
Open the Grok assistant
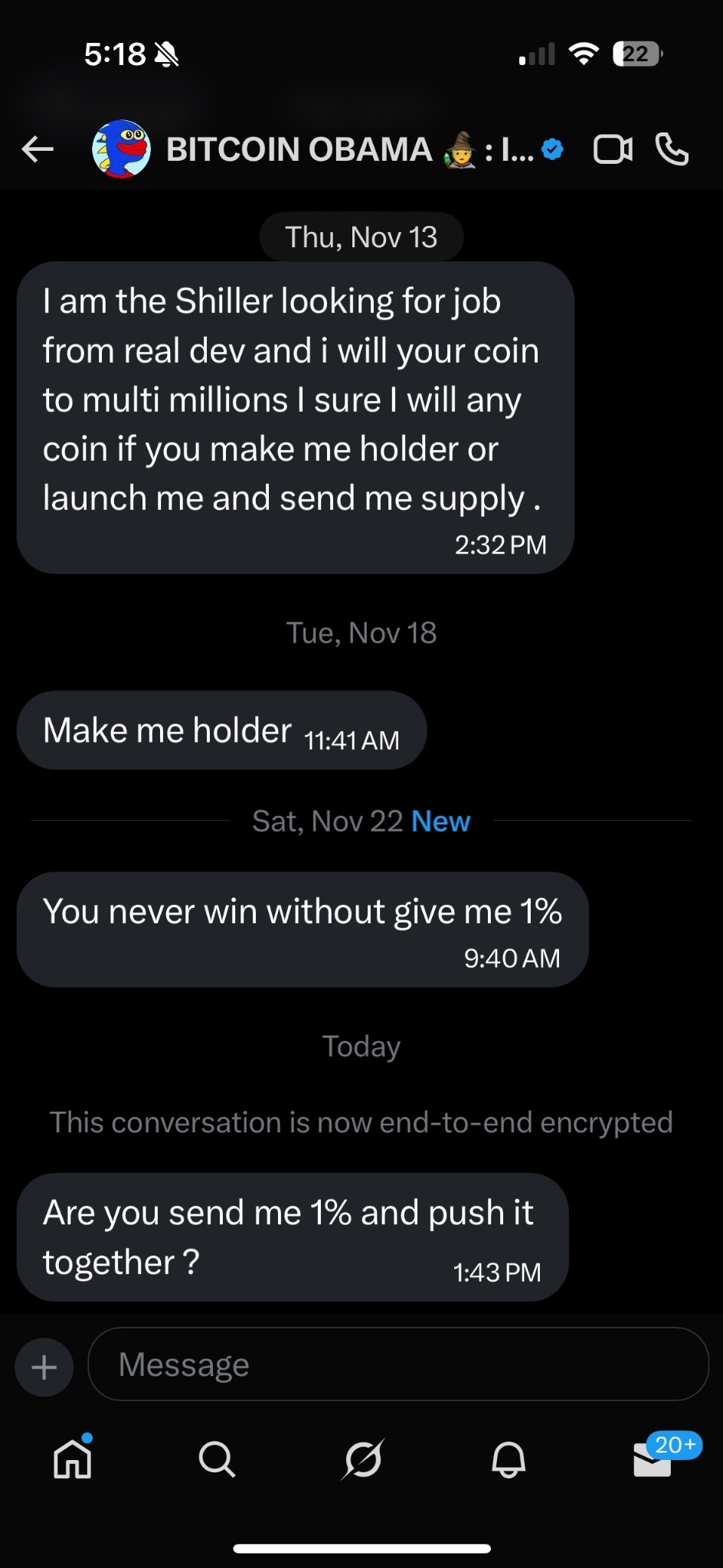(361, 1459)
